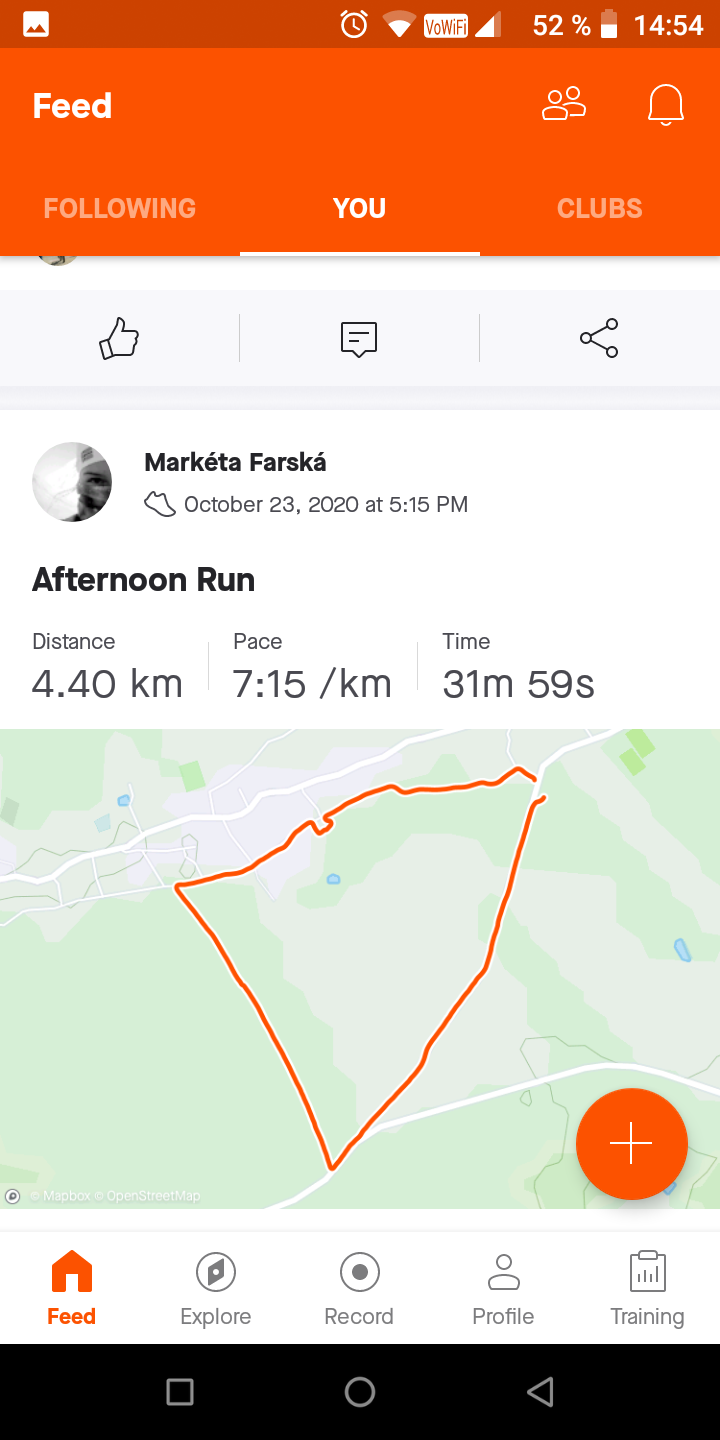Viewport: 720px width, 1440px height.
Task: View the Afternoon Run route map
Action: [360, 969]
